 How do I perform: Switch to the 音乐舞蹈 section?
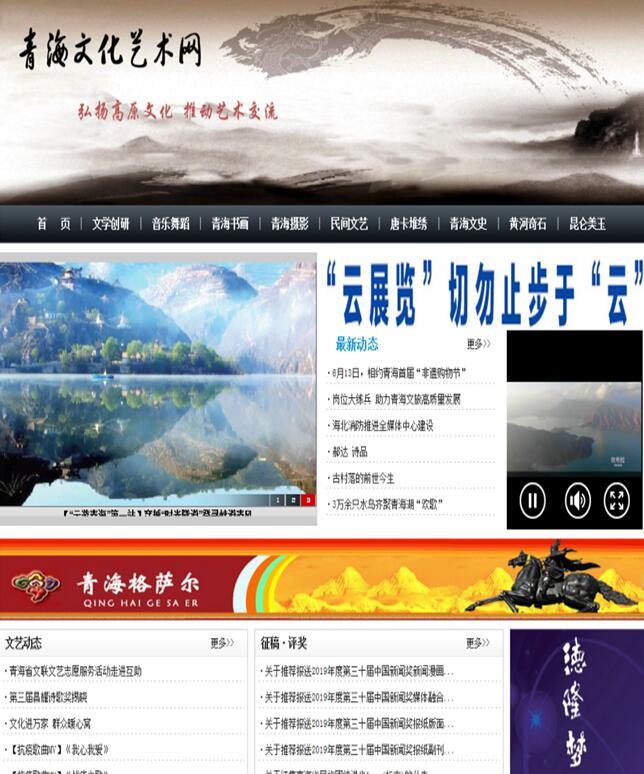(x=171, y=224)
